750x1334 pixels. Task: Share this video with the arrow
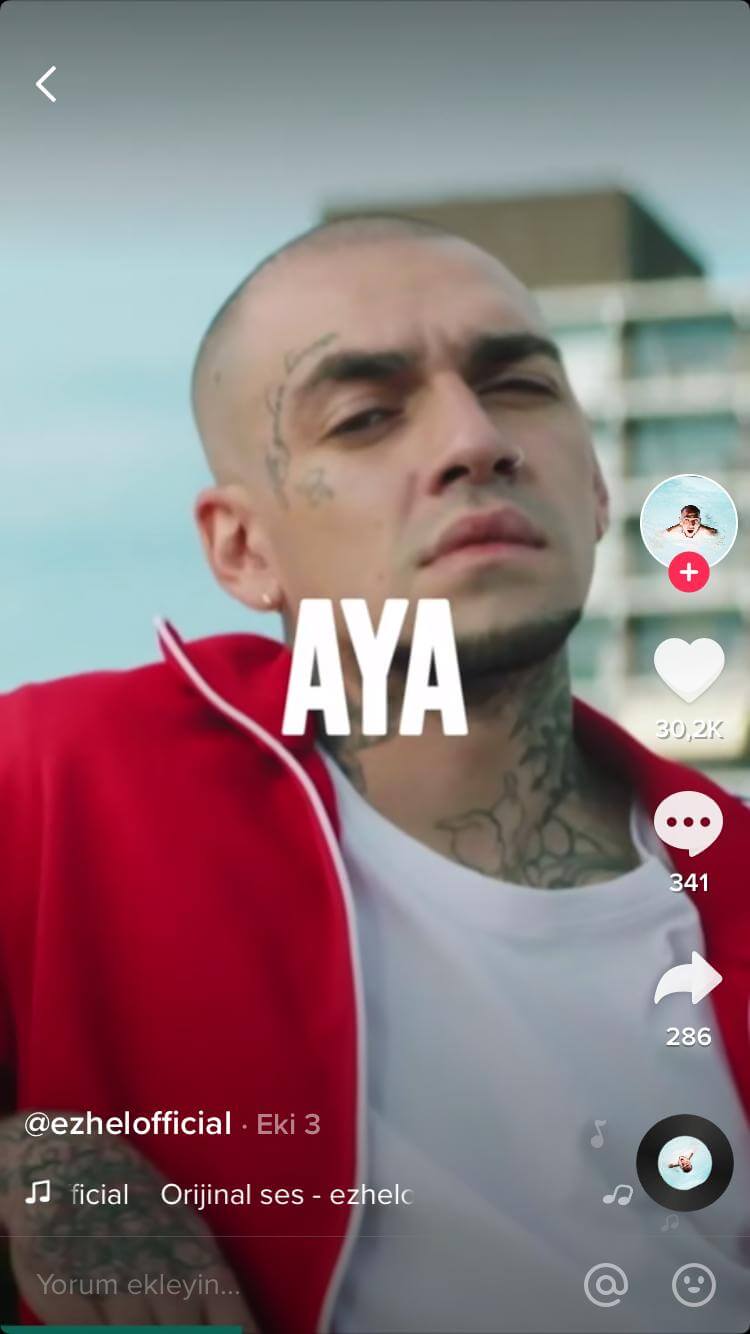(x=688, y=979)
